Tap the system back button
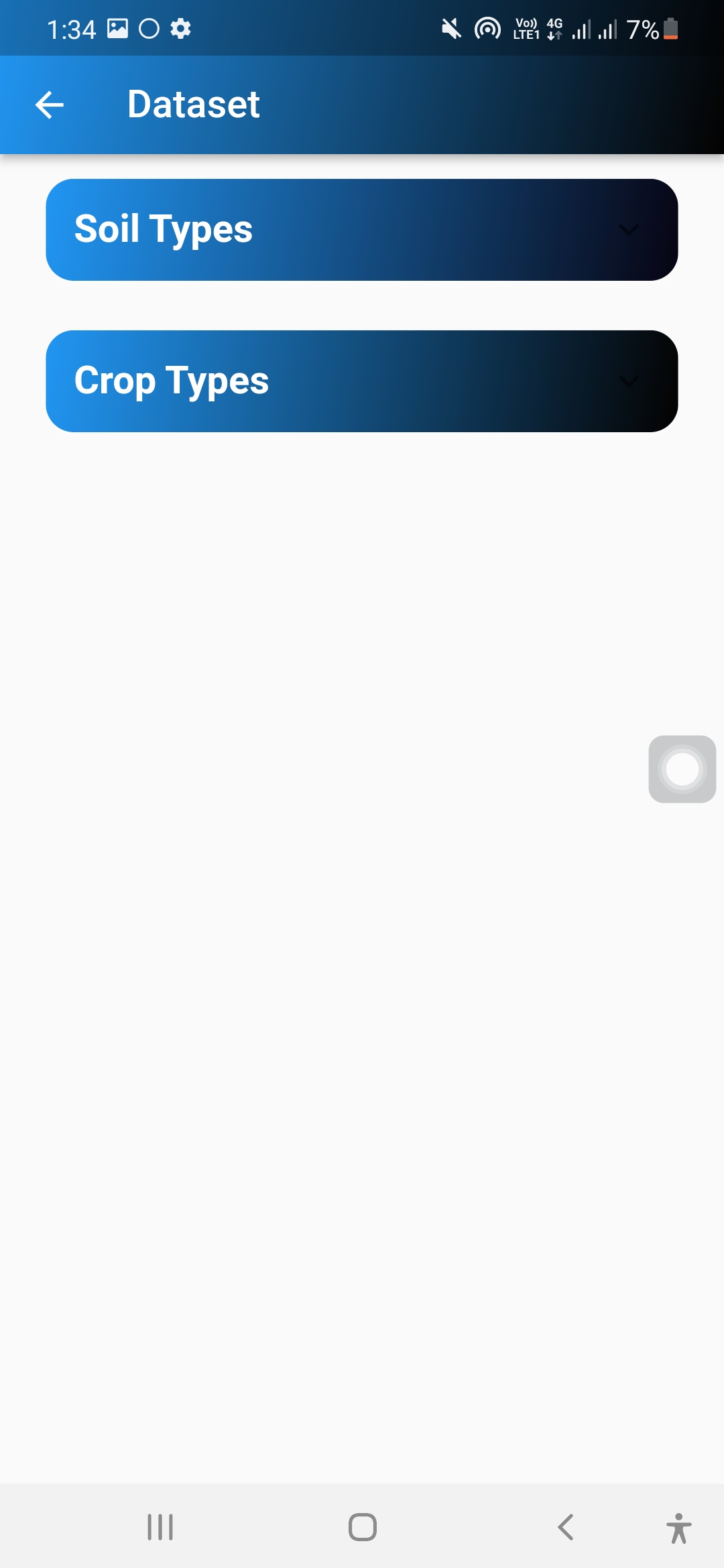The width and height of the screenshot is (724, 1568). (x=566, y=1527)
